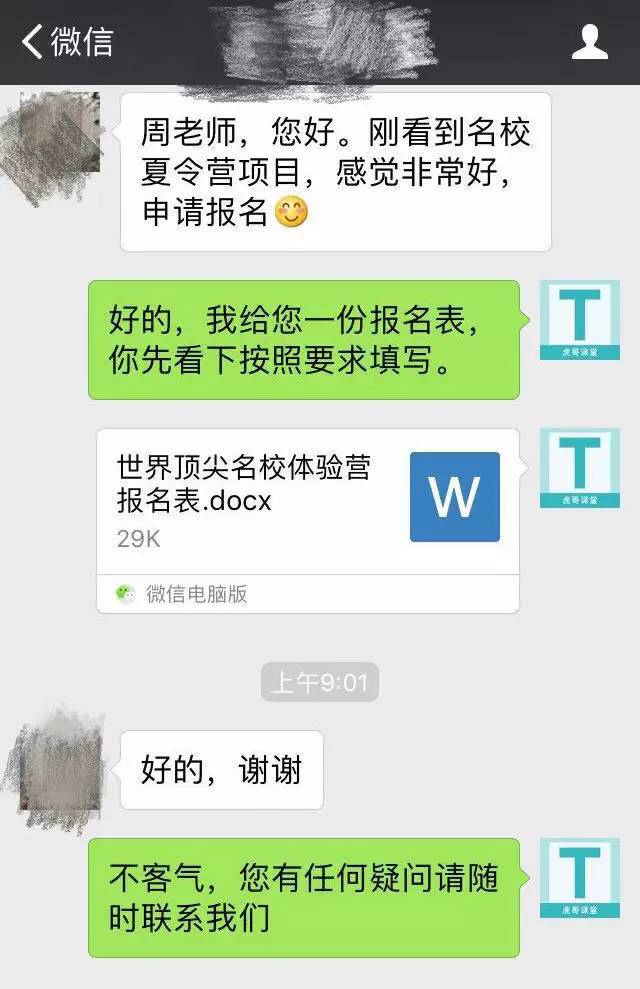The width and height of the screenshot is (640, 989).
Task: Open the chat profile info icon
Action: click(589, 42)
